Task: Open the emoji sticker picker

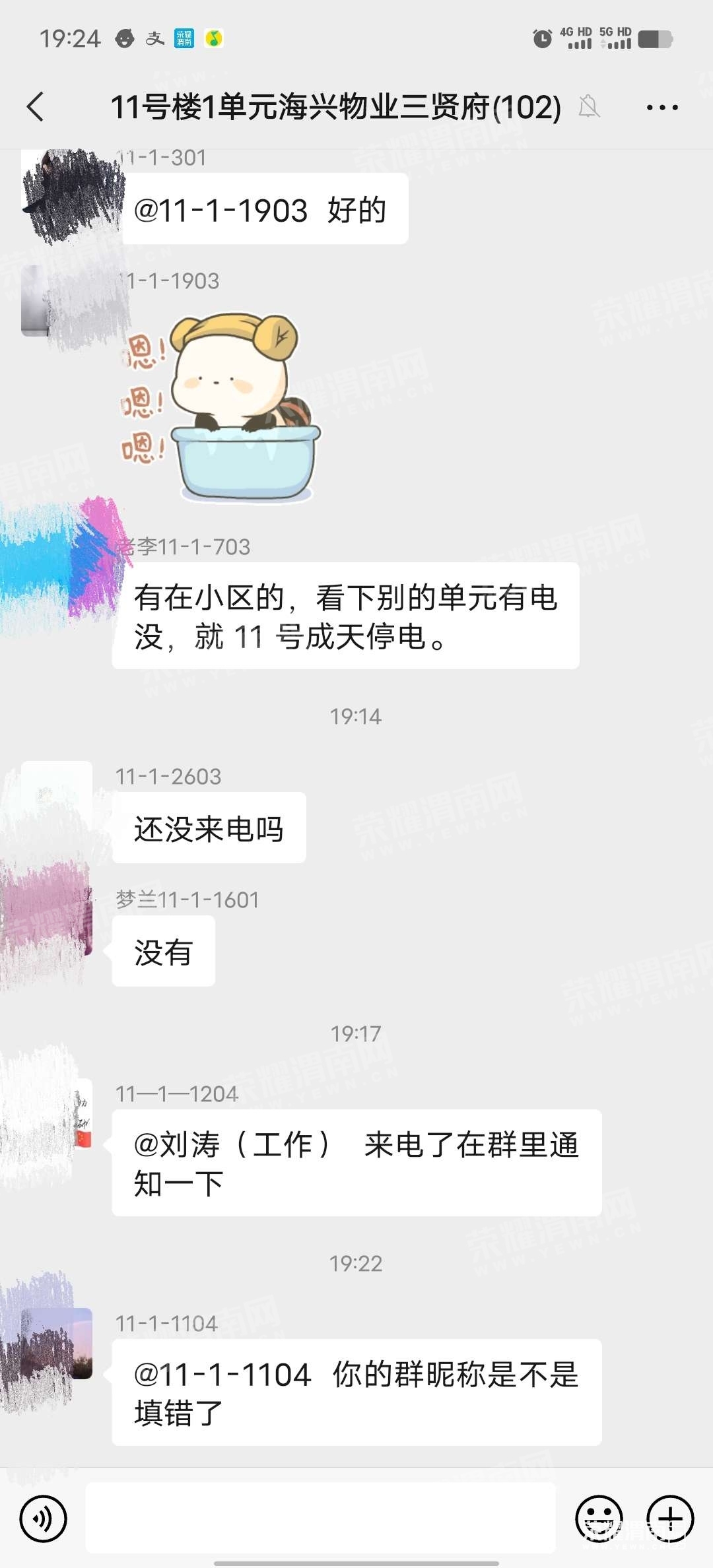Action: (599, 1519)
